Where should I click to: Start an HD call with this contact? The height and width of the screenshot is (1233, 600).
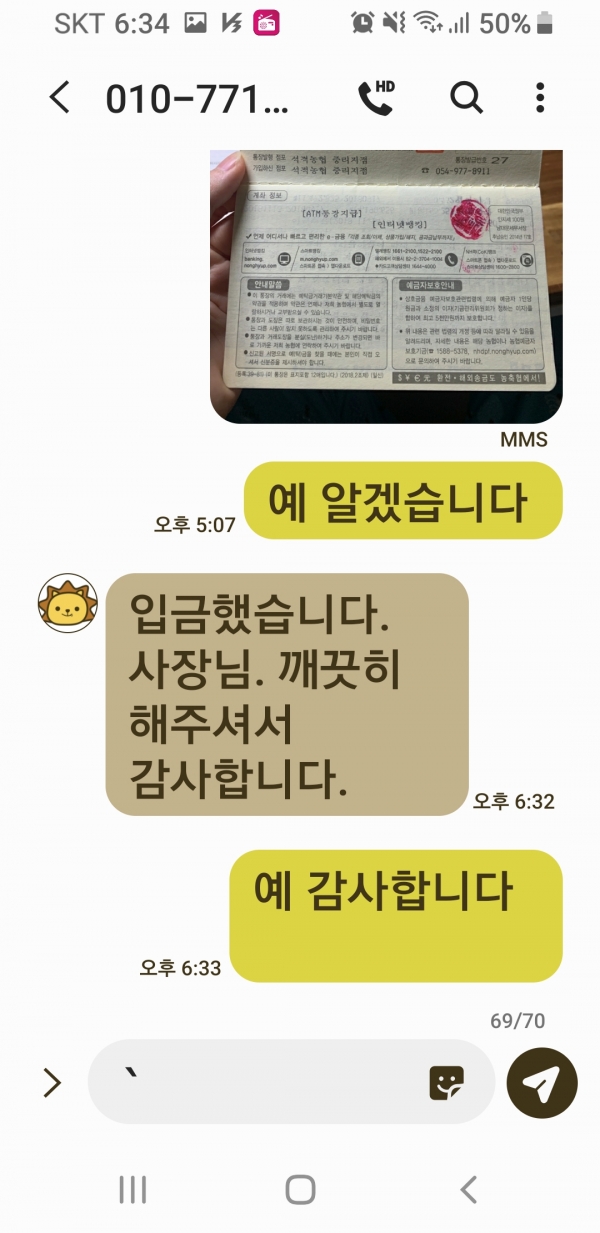pos(376,96)
